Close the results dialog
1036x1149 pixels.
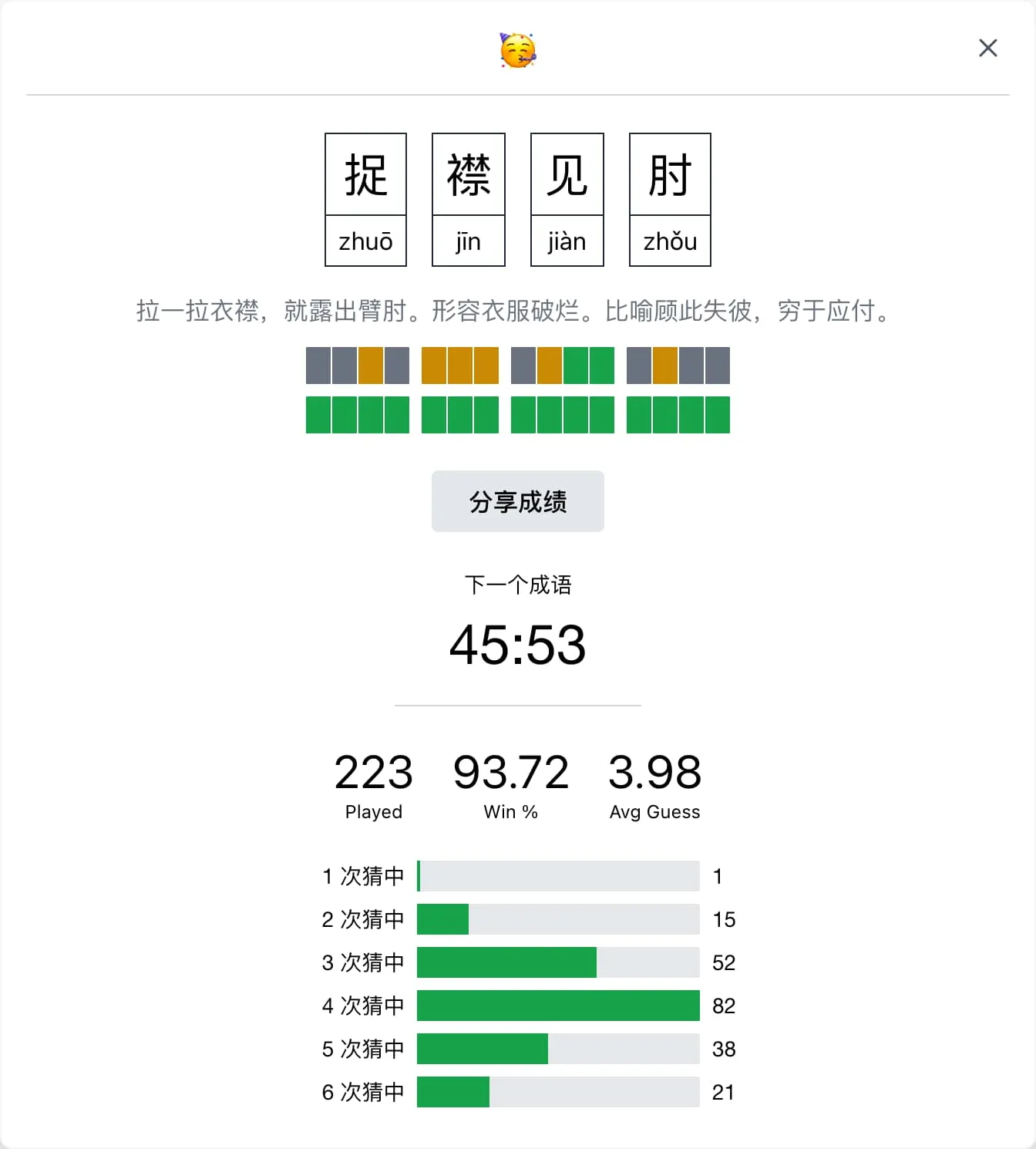(987, 48)
